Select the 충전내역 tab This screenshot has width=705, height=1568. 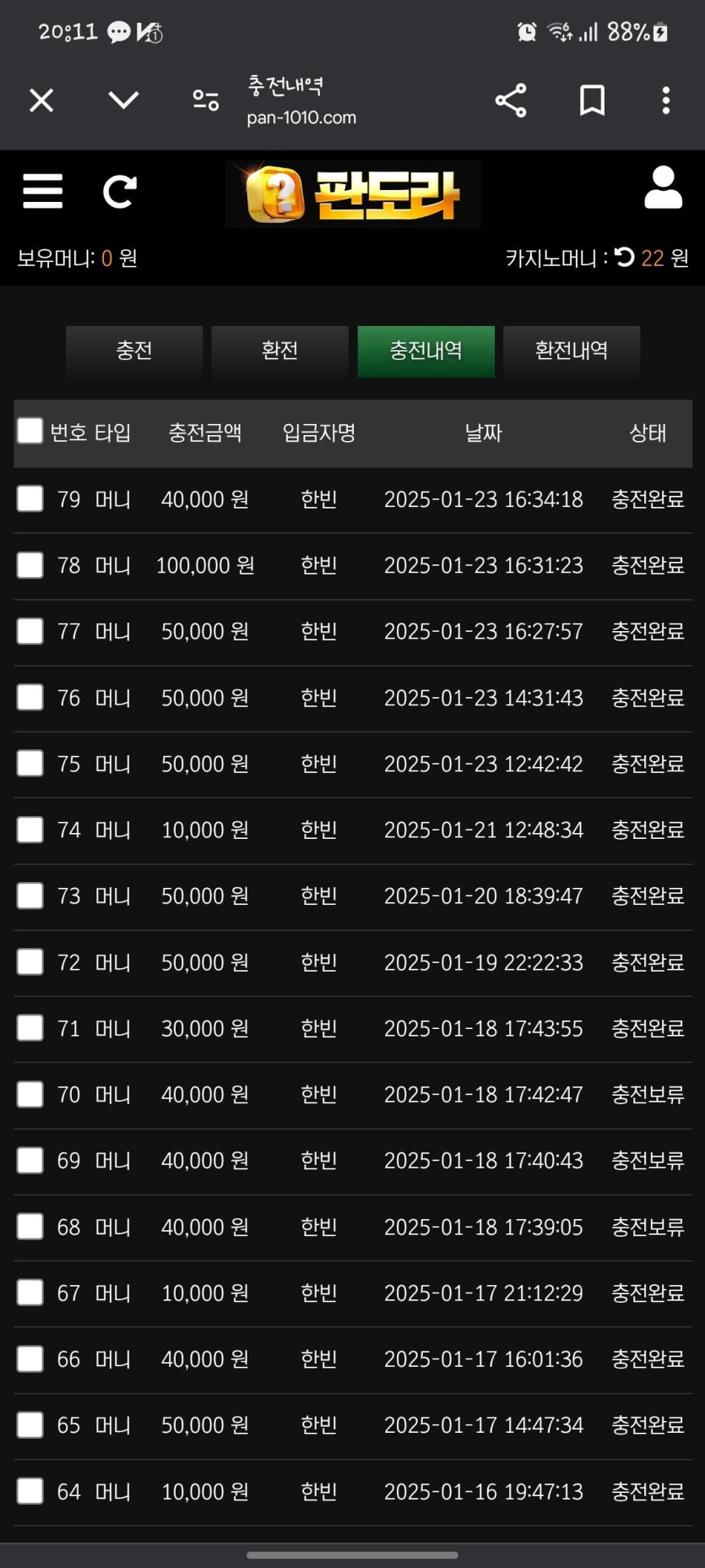tap(426, 351)
